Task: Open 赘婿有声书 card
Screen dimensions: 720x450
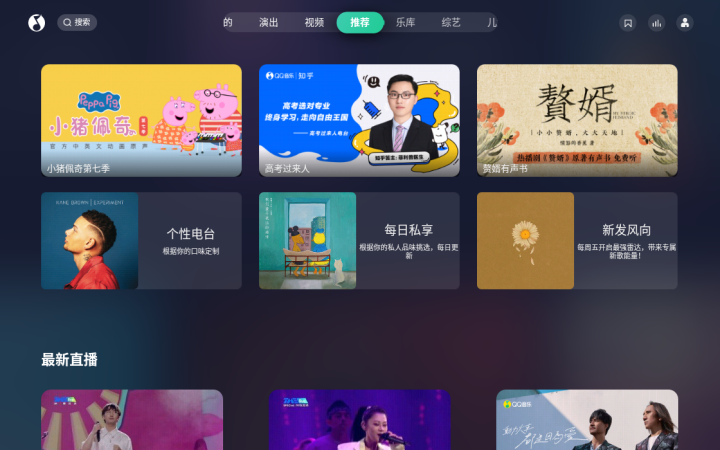Action: pyautogui.click(x=577, y=120)
